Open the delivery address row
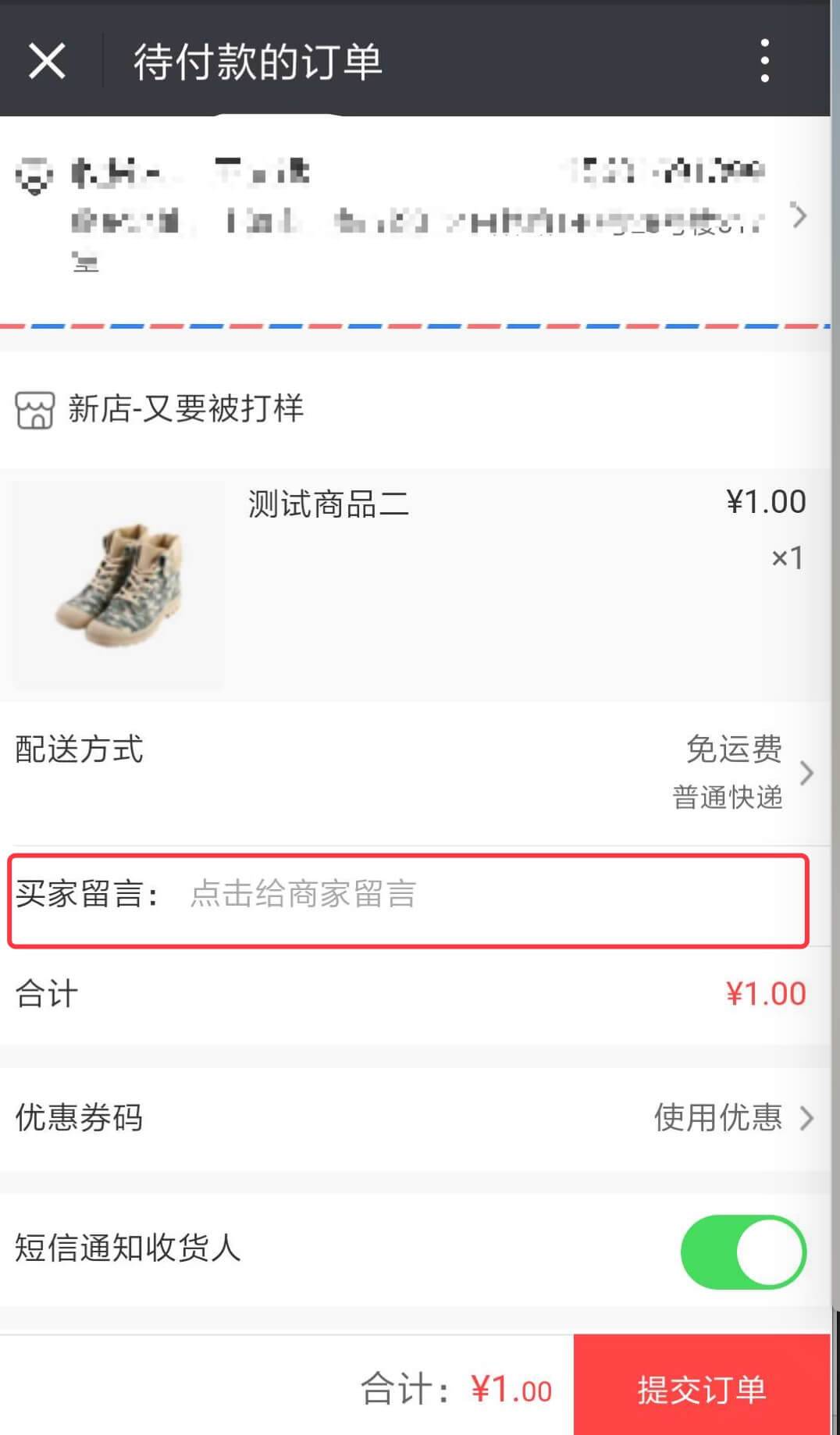This screenshot has width=840, height=1435. point(415,215)
